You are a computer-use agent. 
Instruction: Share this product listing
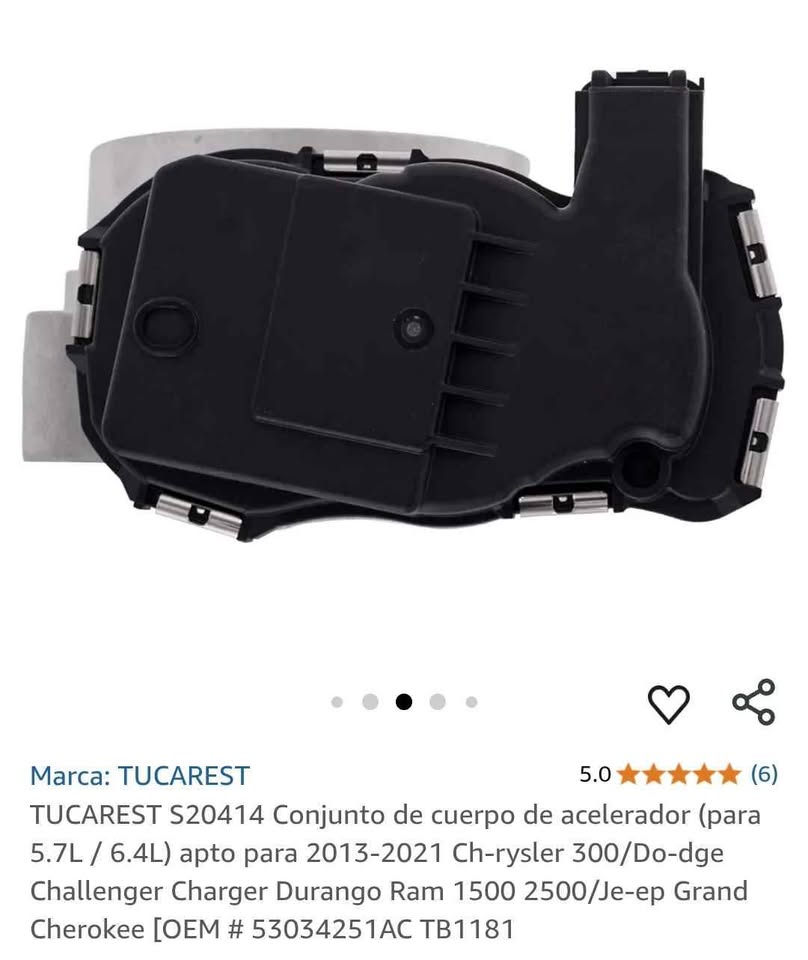click(x=754, y=702)
